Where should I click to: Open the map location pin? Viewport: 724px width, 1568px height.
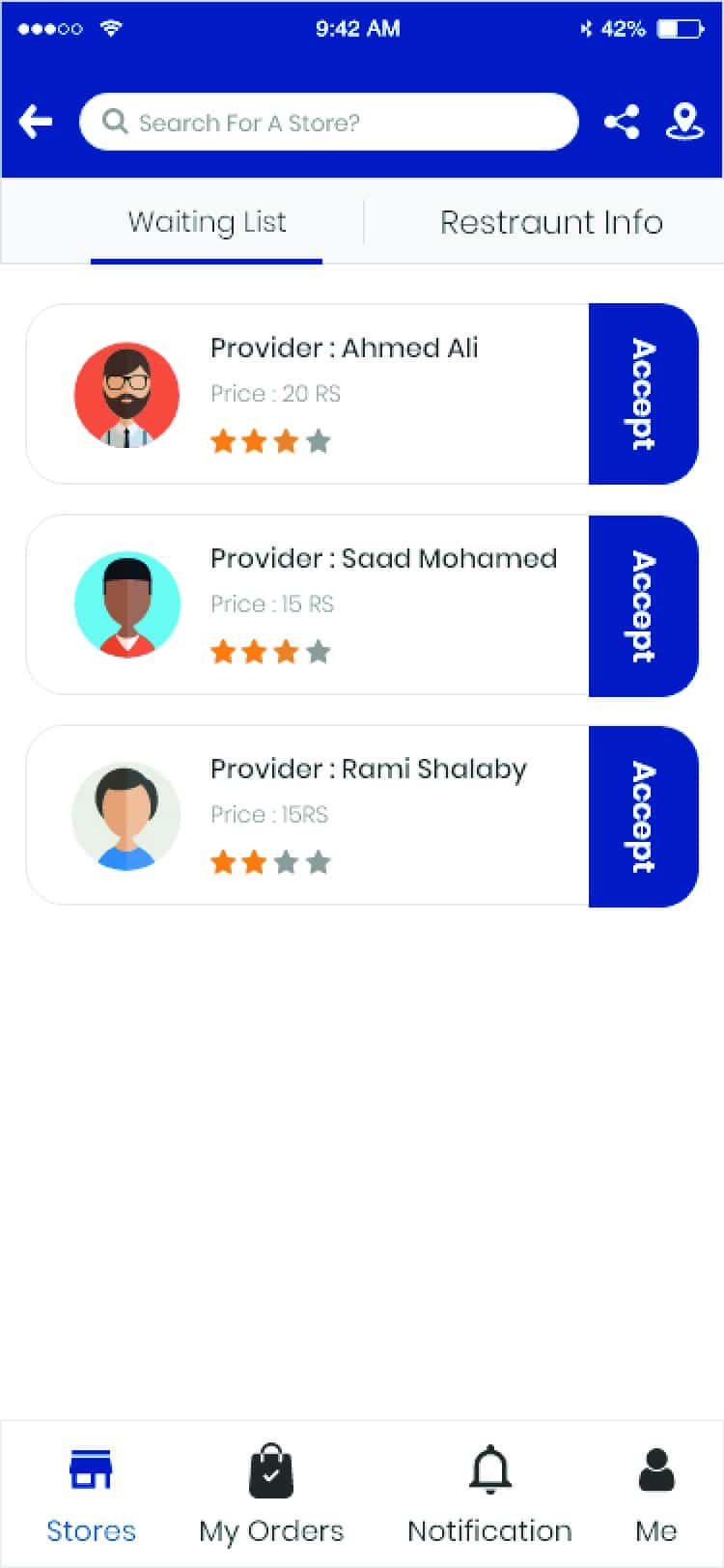coord(684,122)
